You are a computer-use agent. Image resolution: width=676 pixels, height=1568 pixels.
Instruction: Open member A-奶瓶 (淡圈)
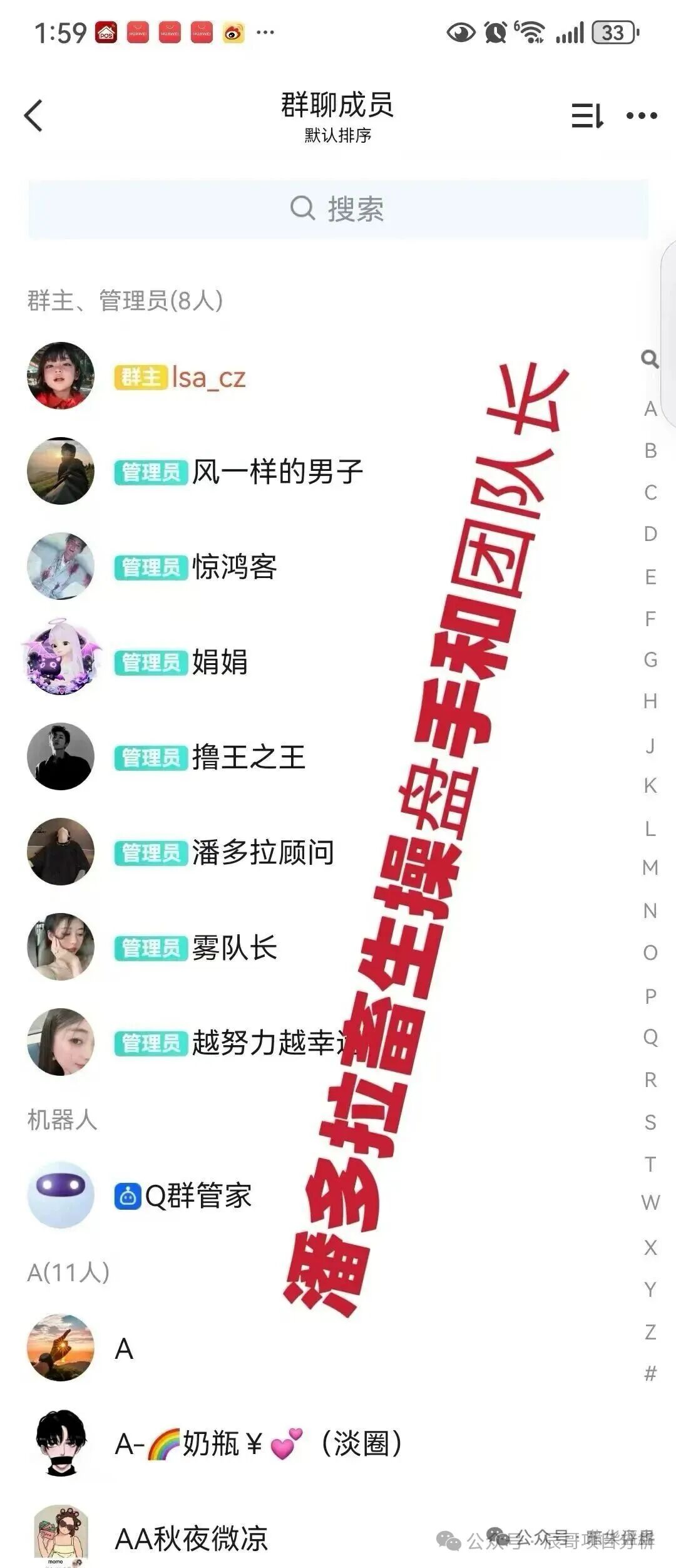(x=258, y=1444)
